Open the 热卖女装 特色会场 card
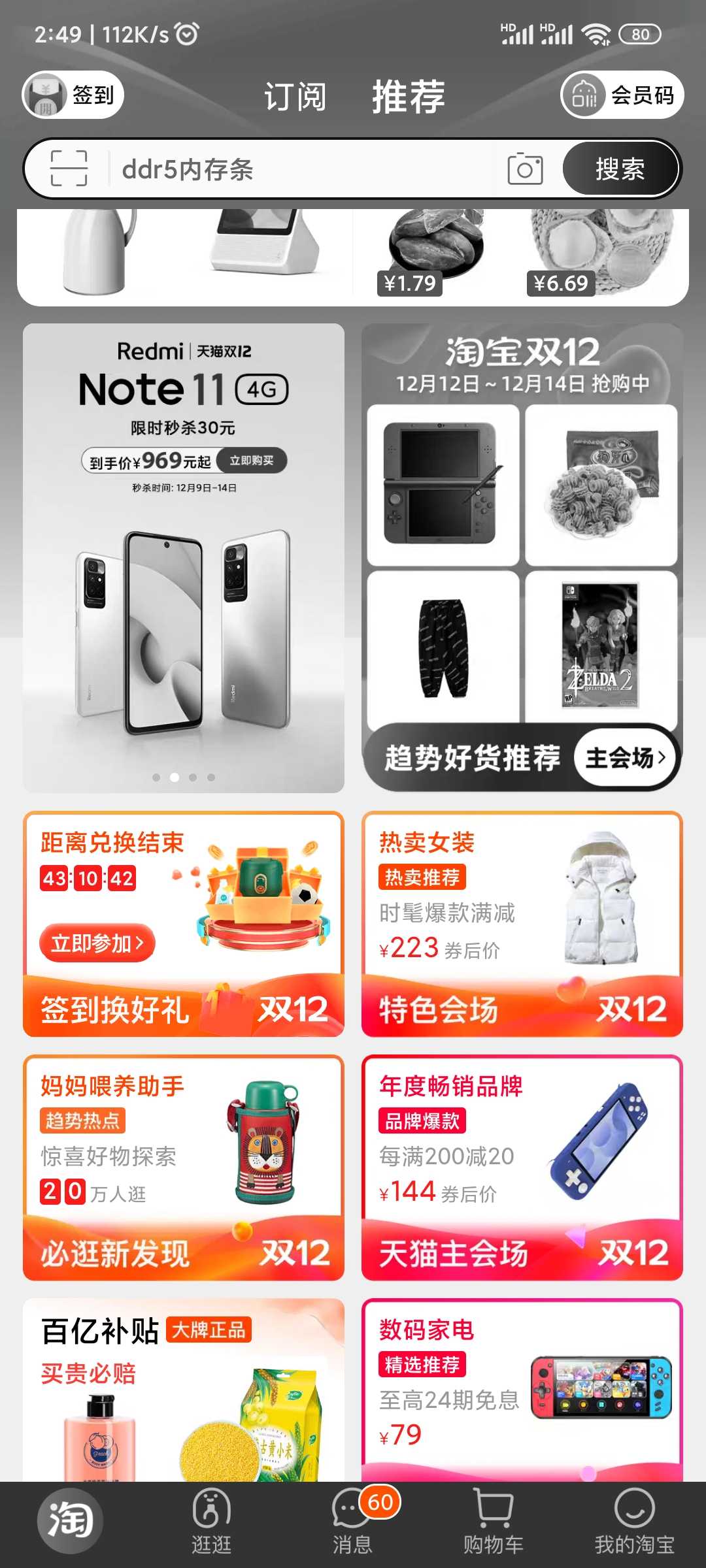This screenshot has width=706, height=1568. coord(522,924)
